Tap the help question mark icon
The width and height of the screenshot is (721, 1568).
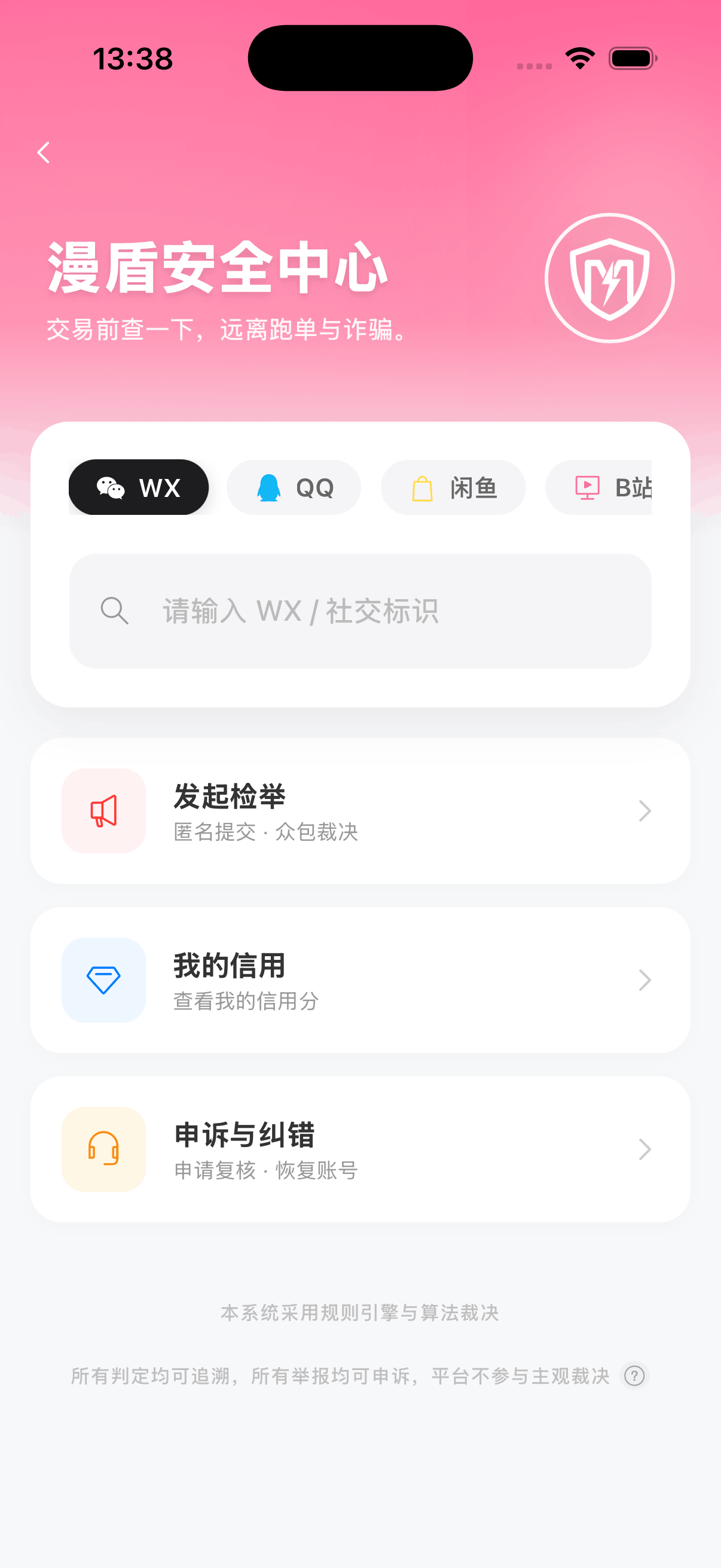coord(634,1375)
